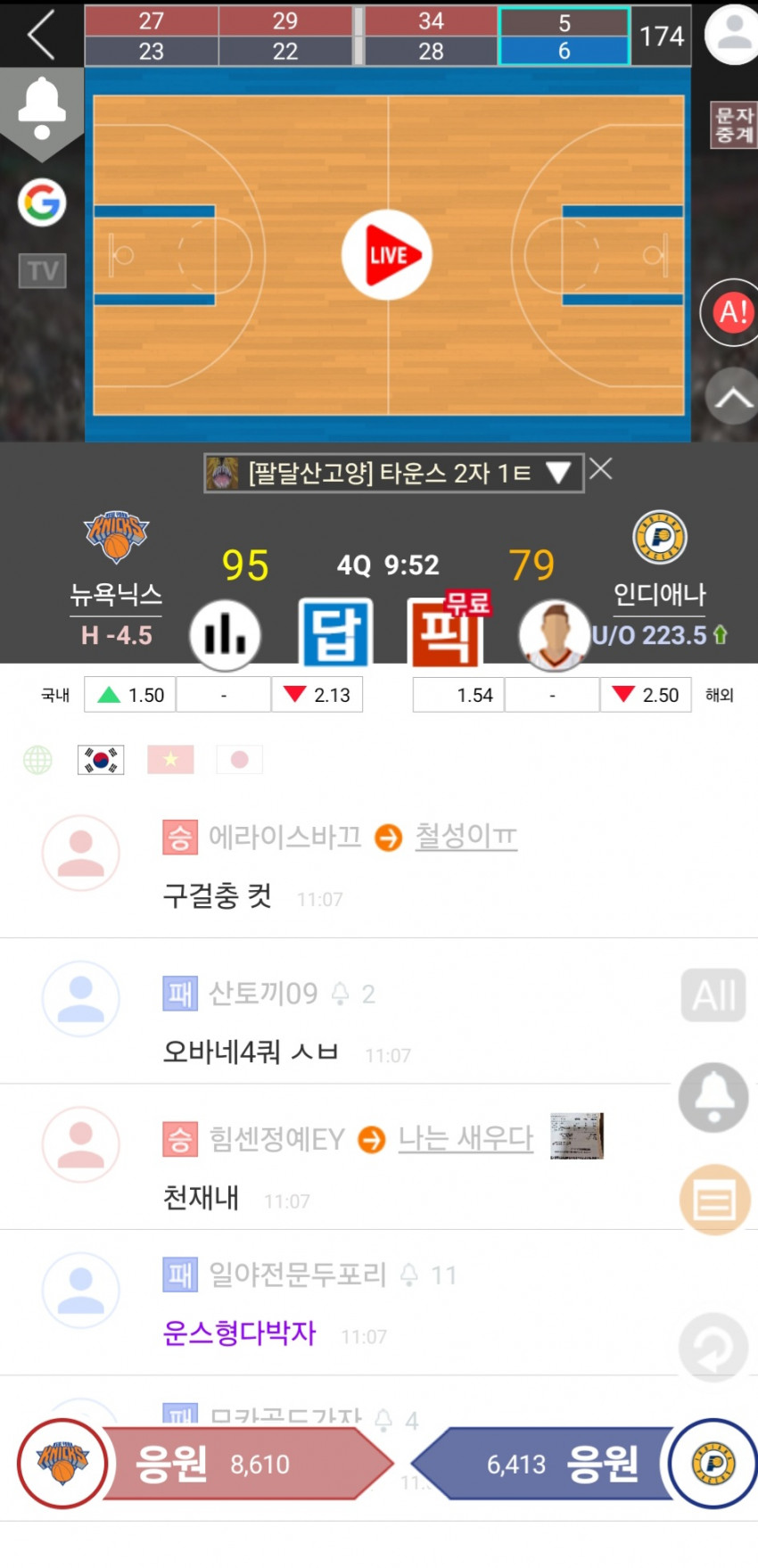
Task: Open 철성이ㅠ user link
Action: (466, 837)
